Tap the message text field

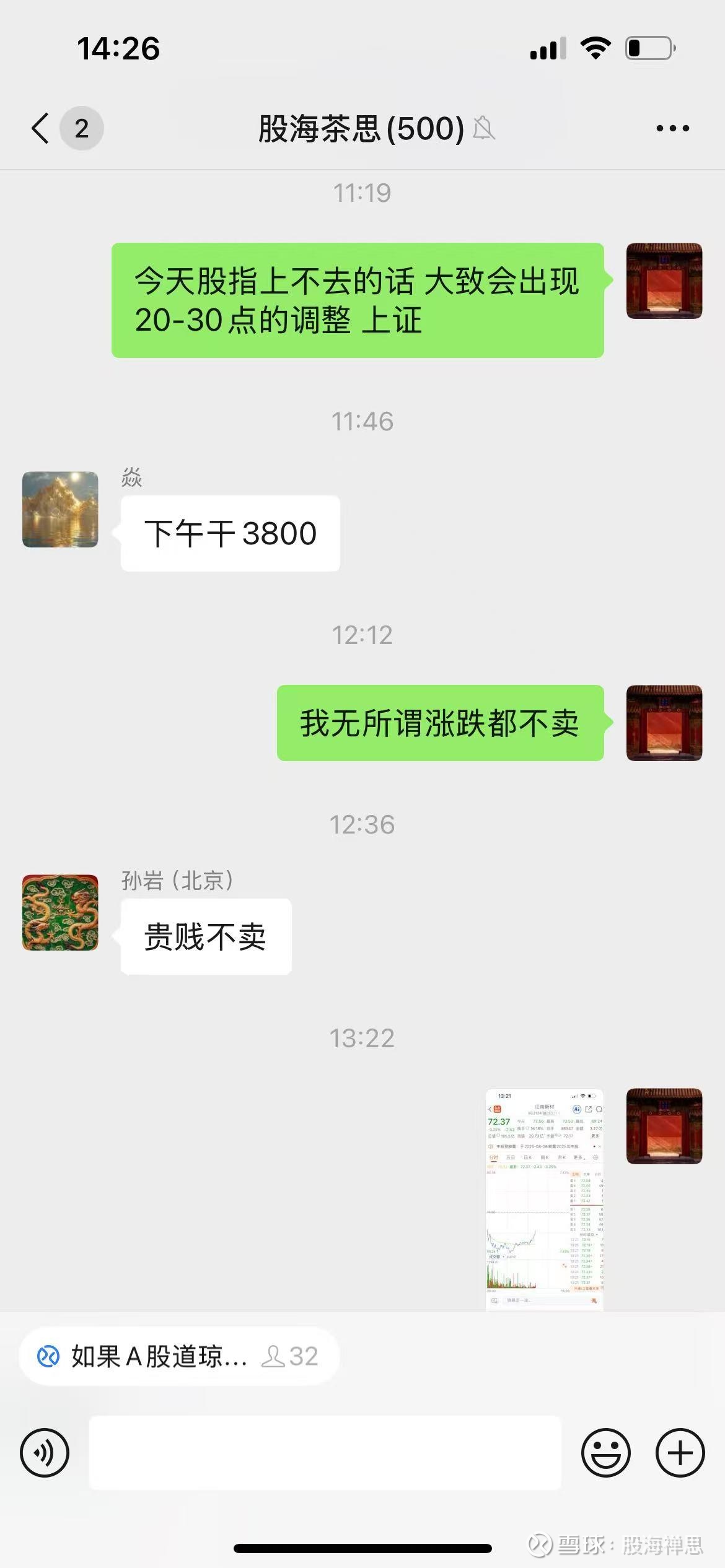(325, 1452)
